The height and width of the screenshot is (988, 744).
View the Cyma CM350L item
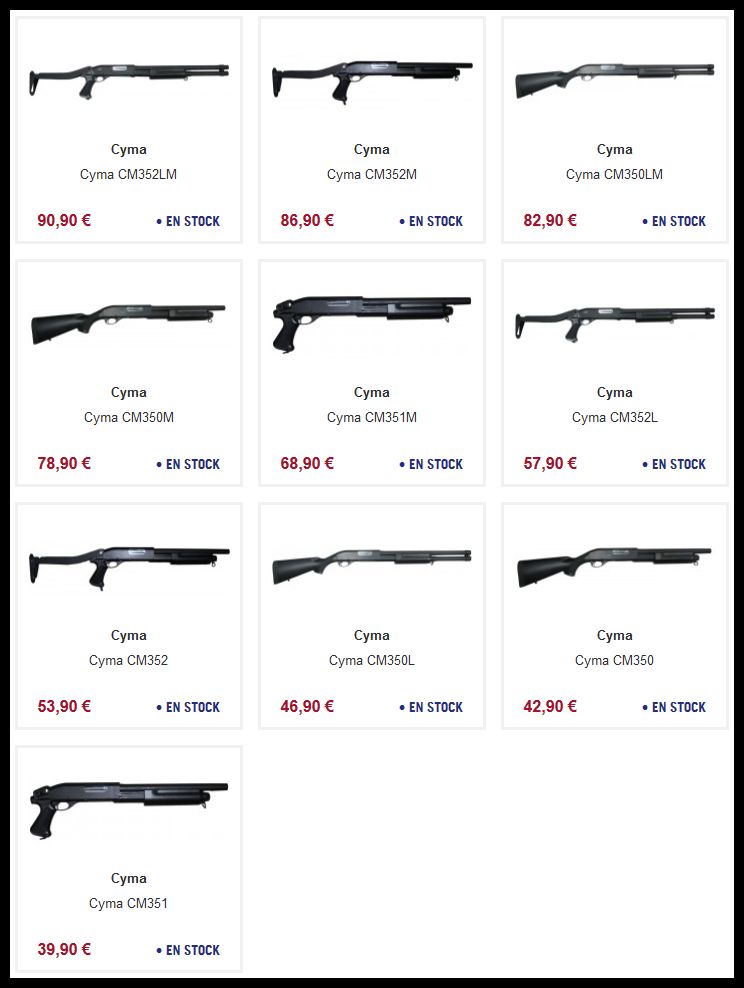coord(372,660)
